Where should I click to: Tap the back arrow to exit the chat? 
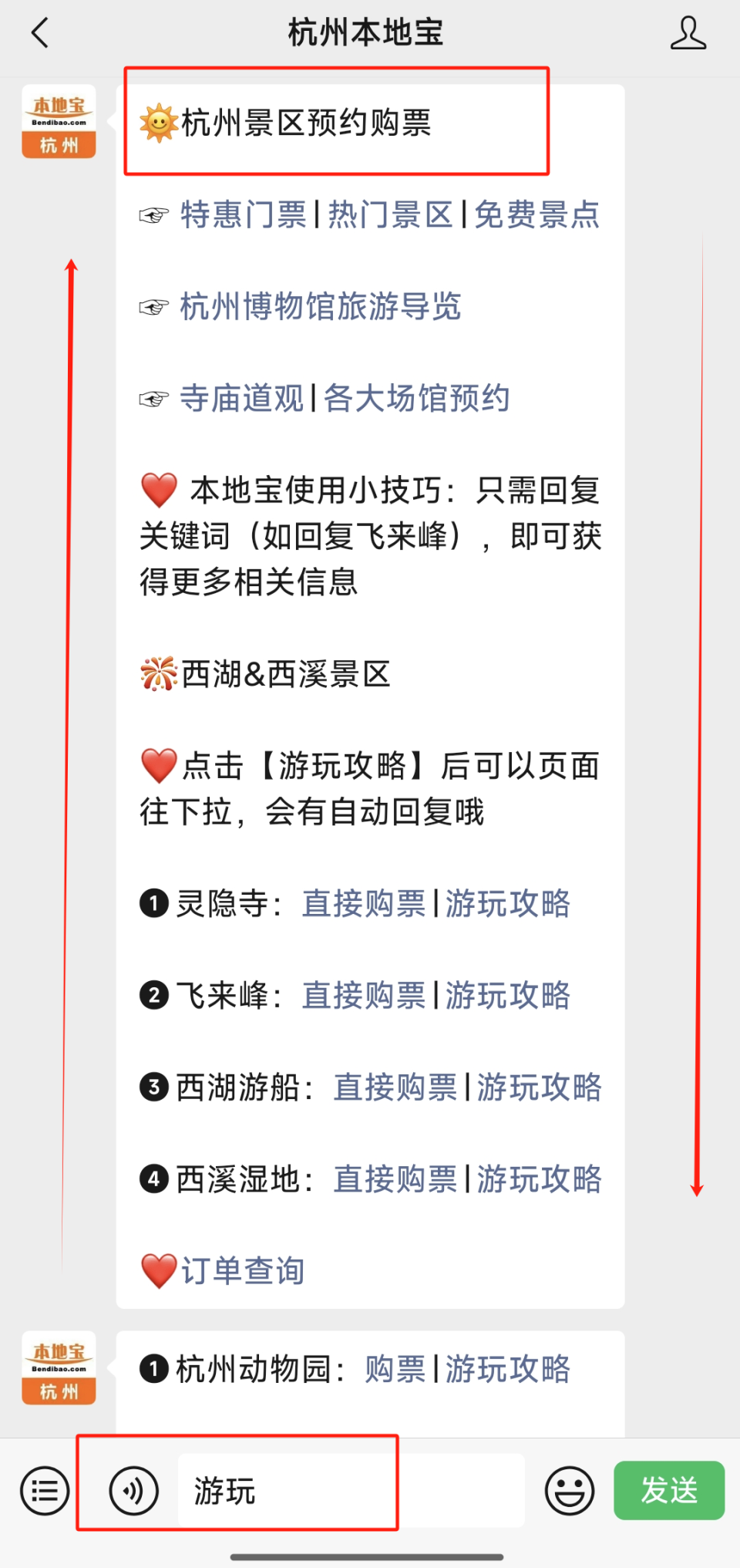[41, 32]
